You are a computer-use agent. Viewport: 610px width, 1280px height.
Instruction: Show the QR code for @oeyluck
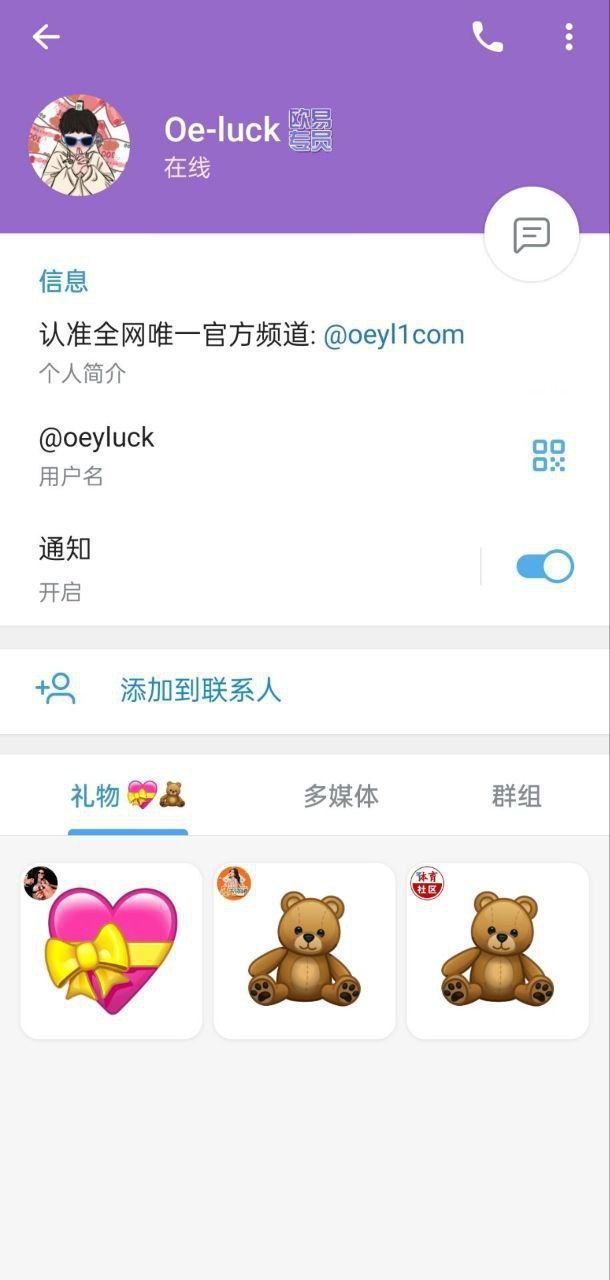click(x=548, y=455)
